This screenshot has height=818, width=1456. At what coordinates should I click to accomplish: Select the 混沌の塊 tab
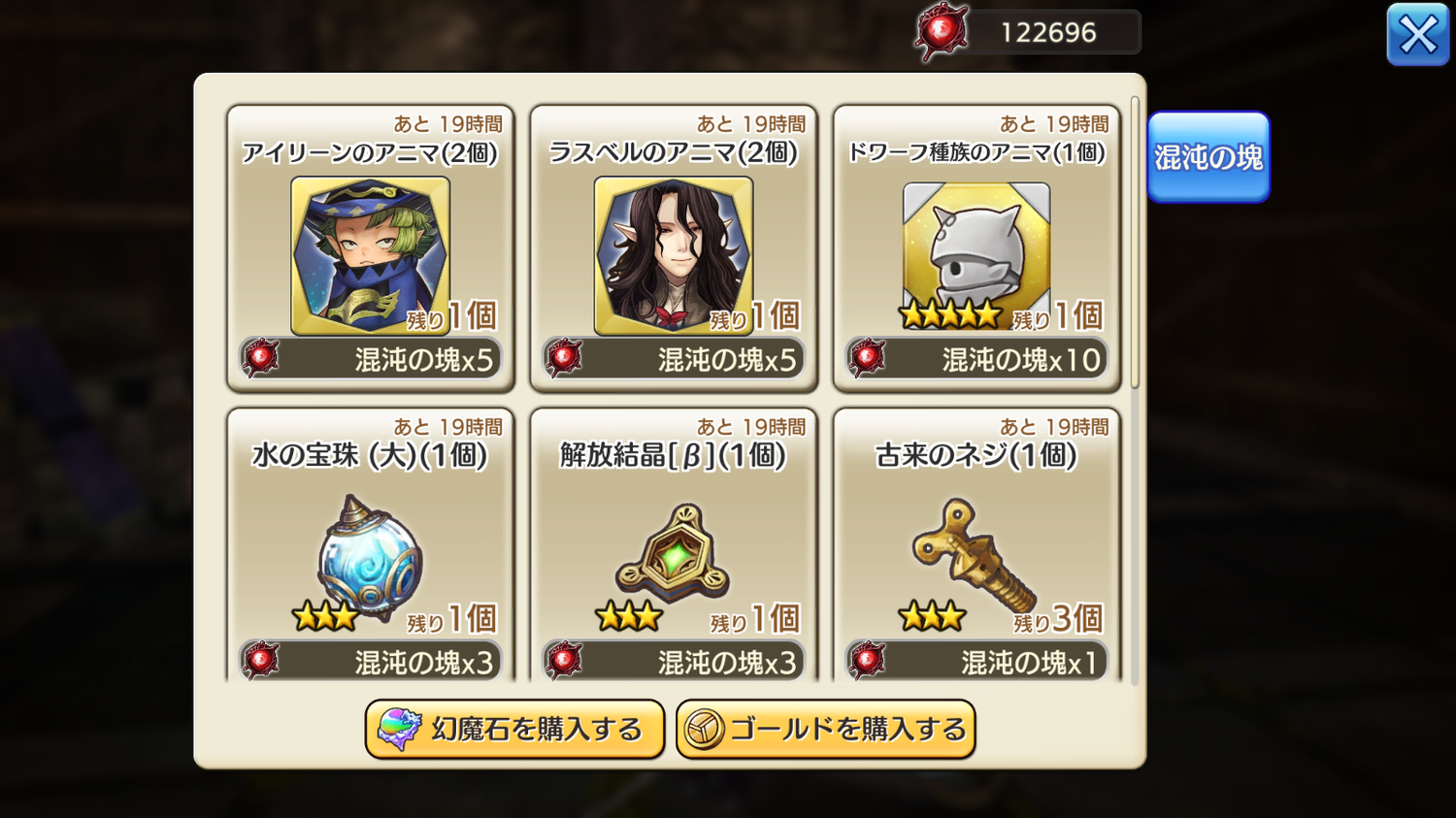[1208, 157]
